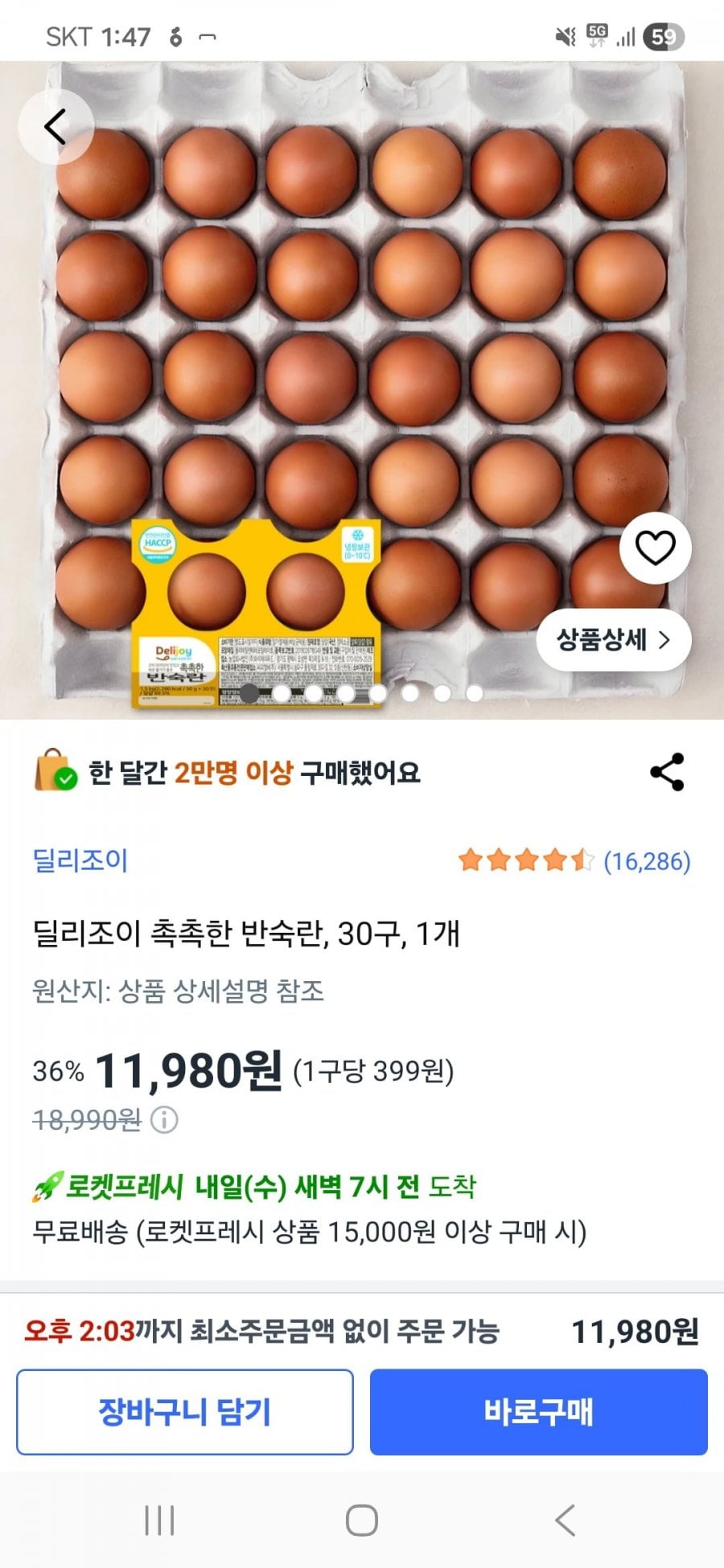This screenshot has width=724, height=1568.
Task: Add this product to favorites with heart
Action: point(655,548)
